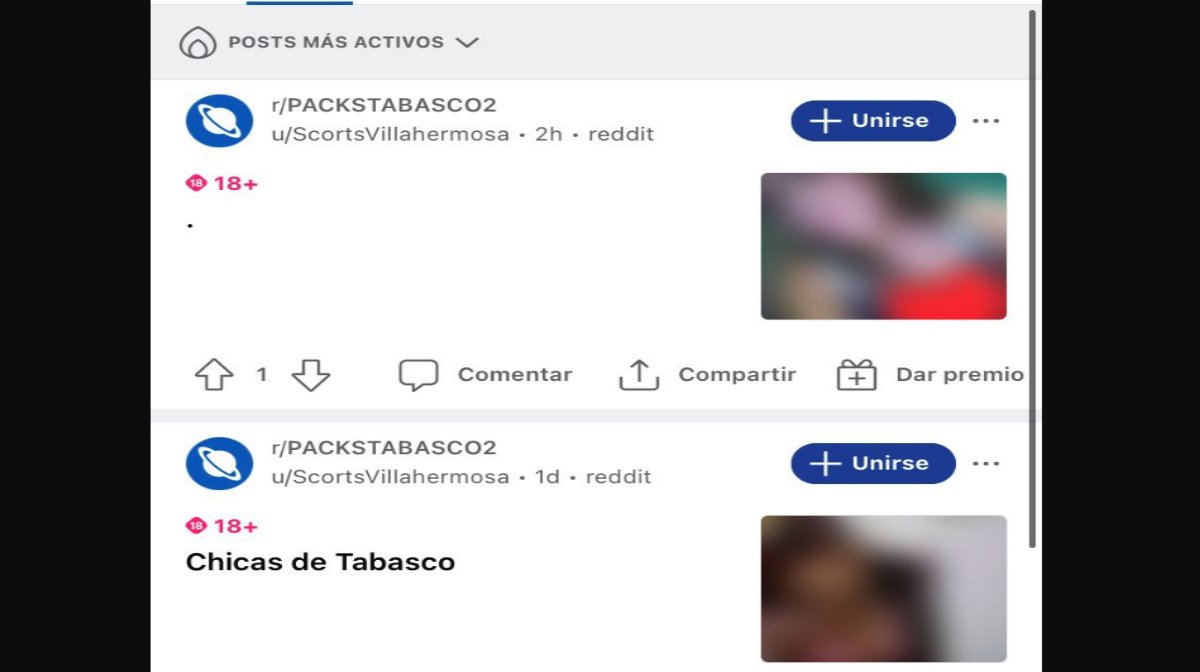Give an award with Dar premio
This screenshot has height=672, width=1200.
click(x=930, y=375)
